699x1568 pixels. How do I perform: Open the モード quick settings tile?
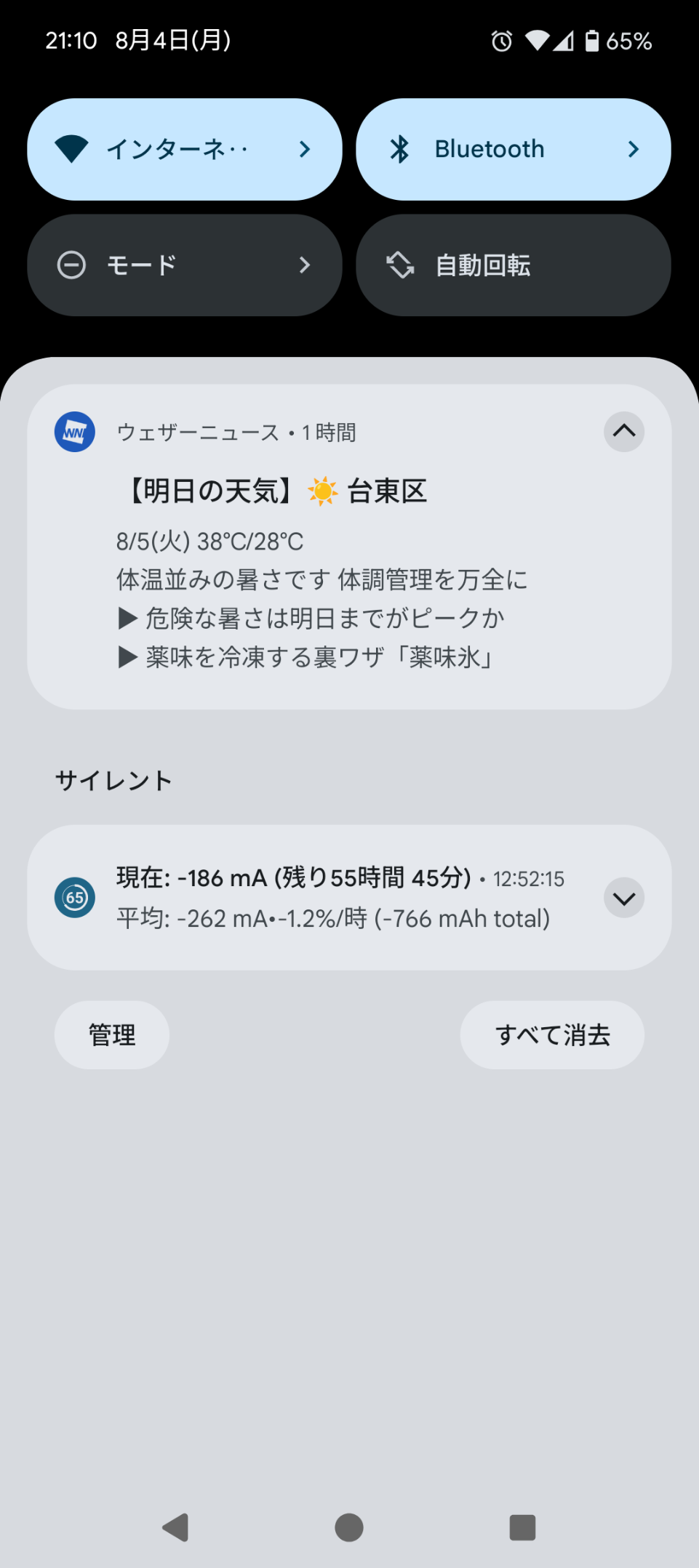click(184, 265)
